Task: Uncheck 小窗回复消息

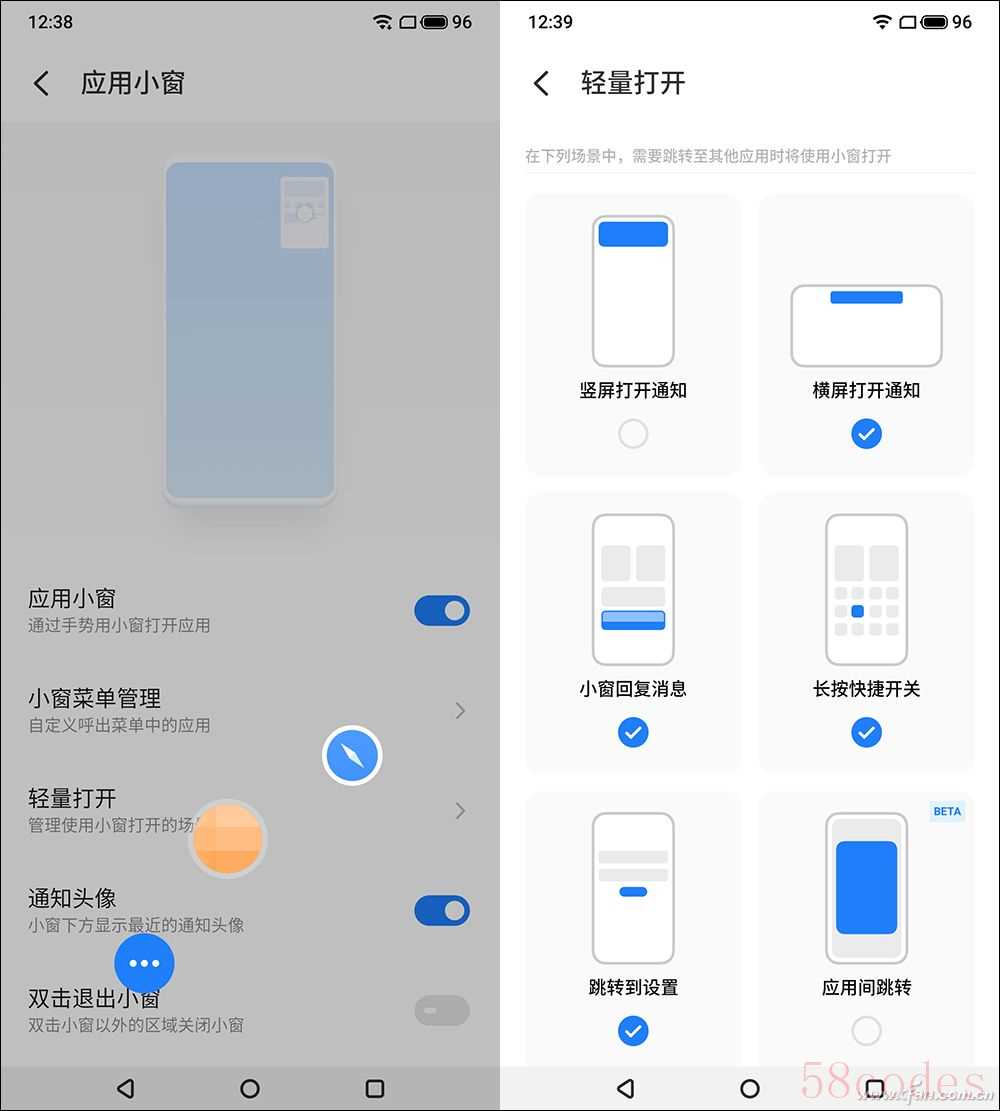Action: 633,733
